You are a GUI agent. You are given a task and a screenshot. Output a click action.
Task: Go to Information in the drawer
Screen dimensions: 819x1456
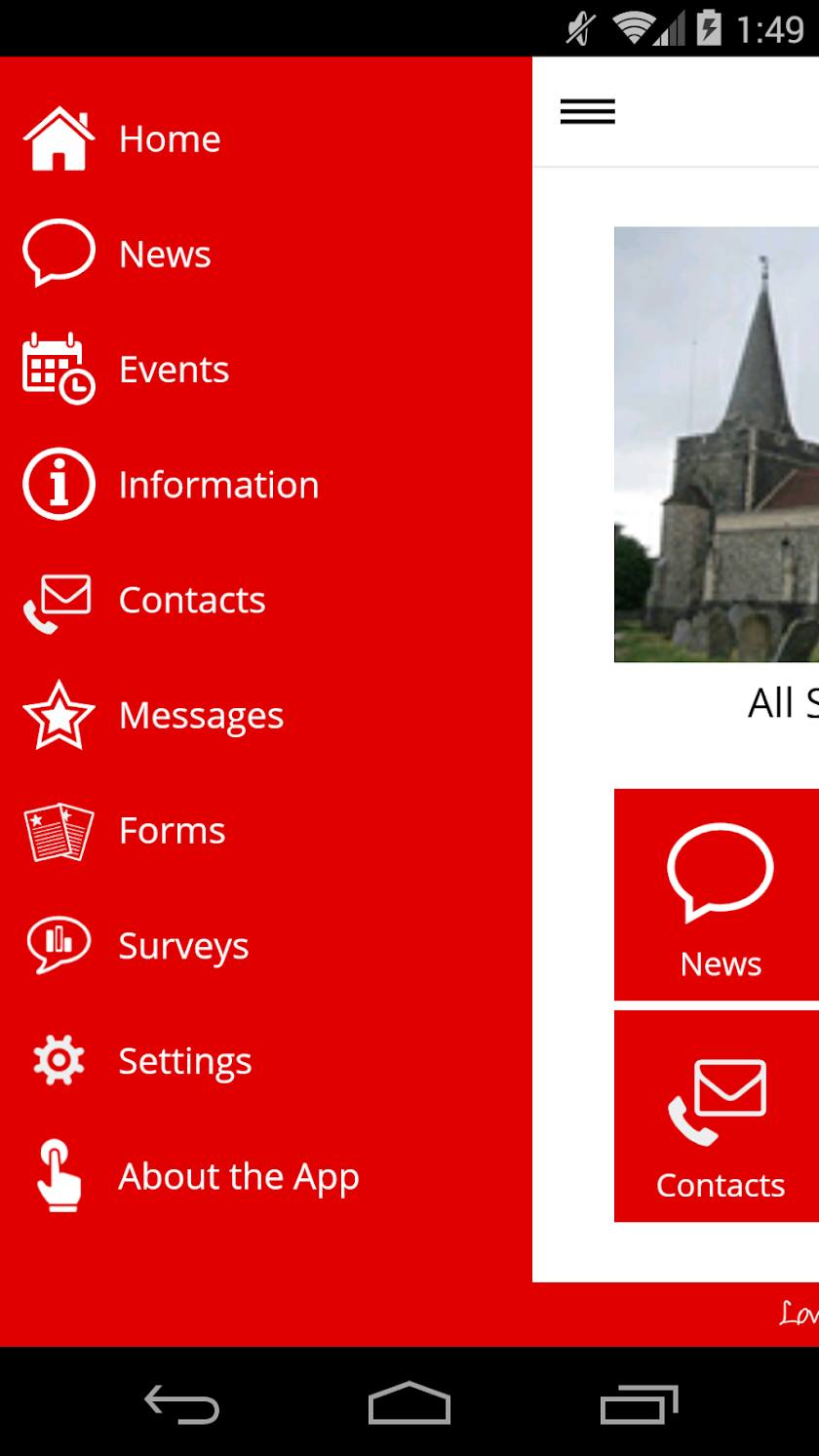click(x=217, y=485)
